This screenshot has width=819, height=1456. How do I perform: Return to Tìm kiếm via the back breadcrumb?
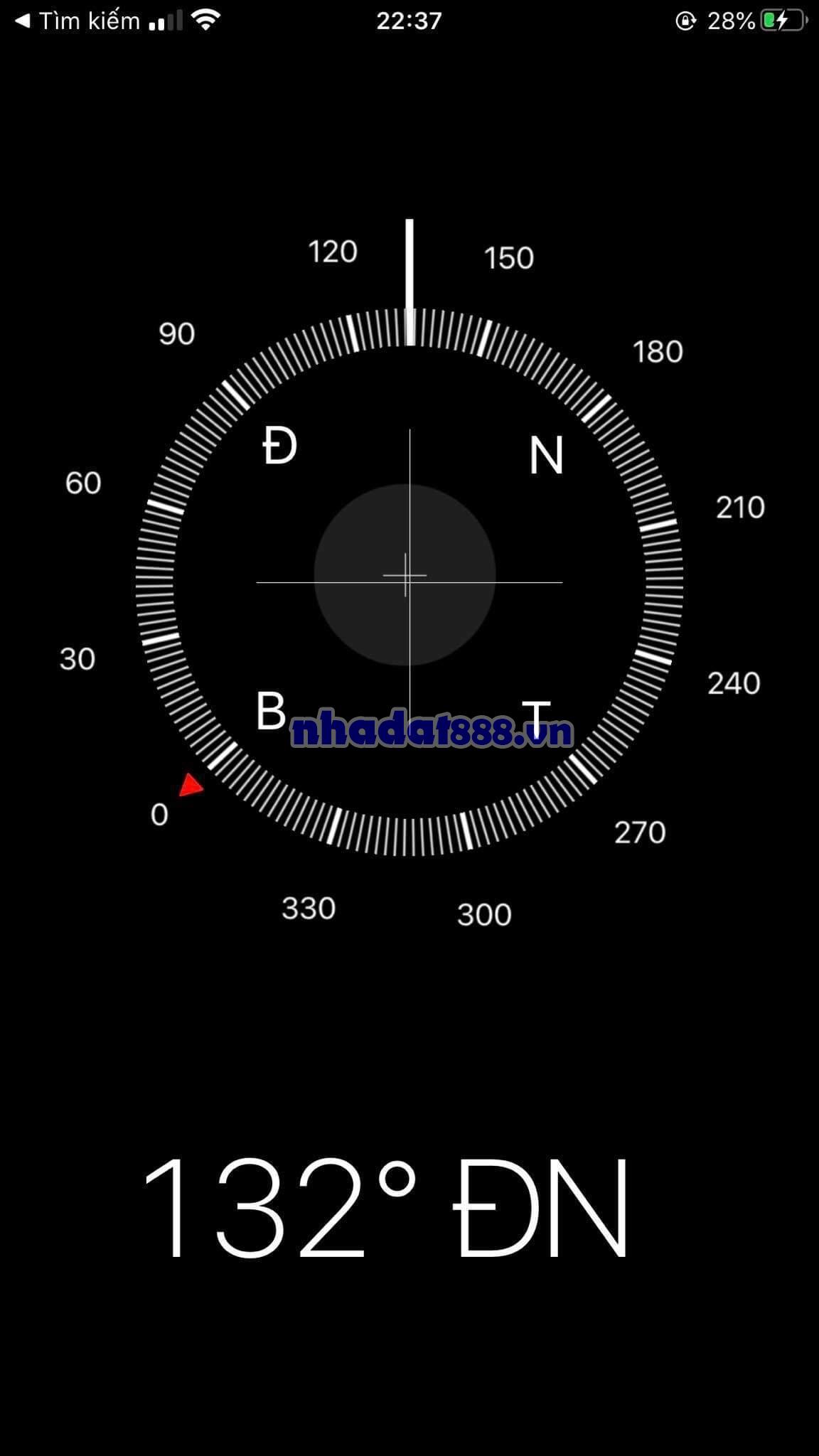[77, 21]
